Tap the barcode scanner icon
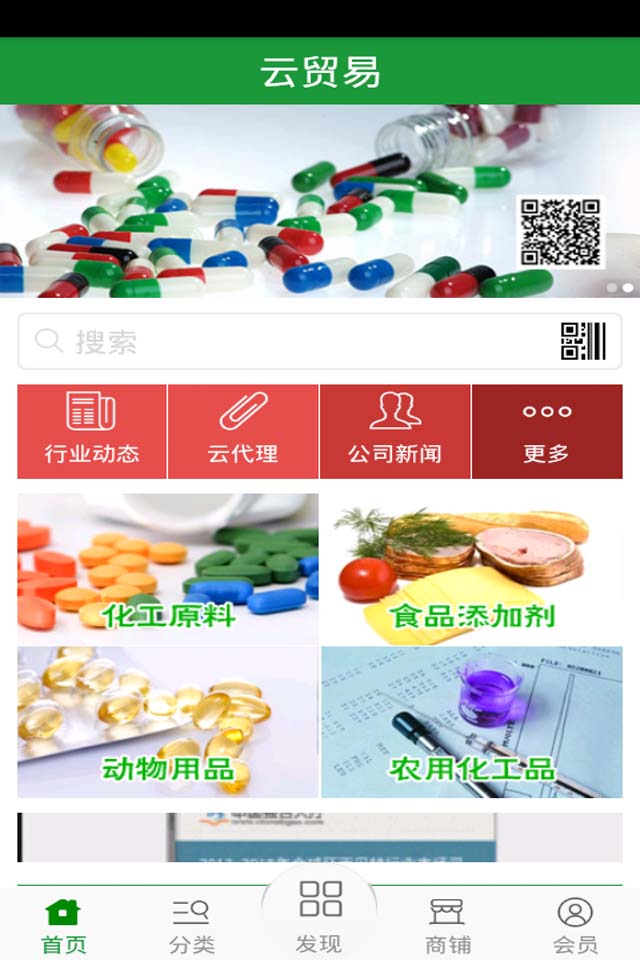640x960 pixels. coord(583,342)
